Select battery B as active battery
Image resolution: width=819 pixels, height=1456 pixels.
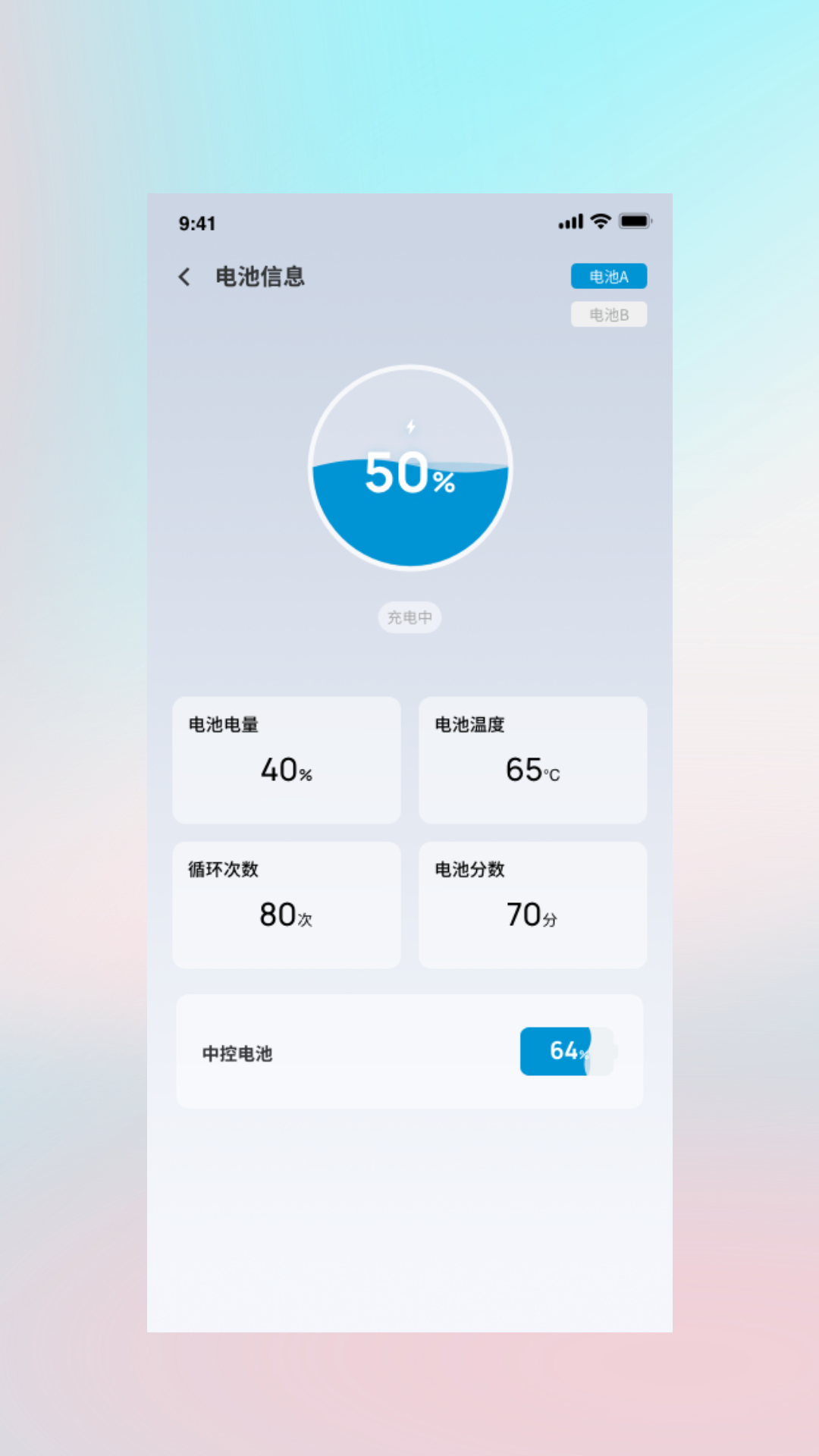pos(609,314)
